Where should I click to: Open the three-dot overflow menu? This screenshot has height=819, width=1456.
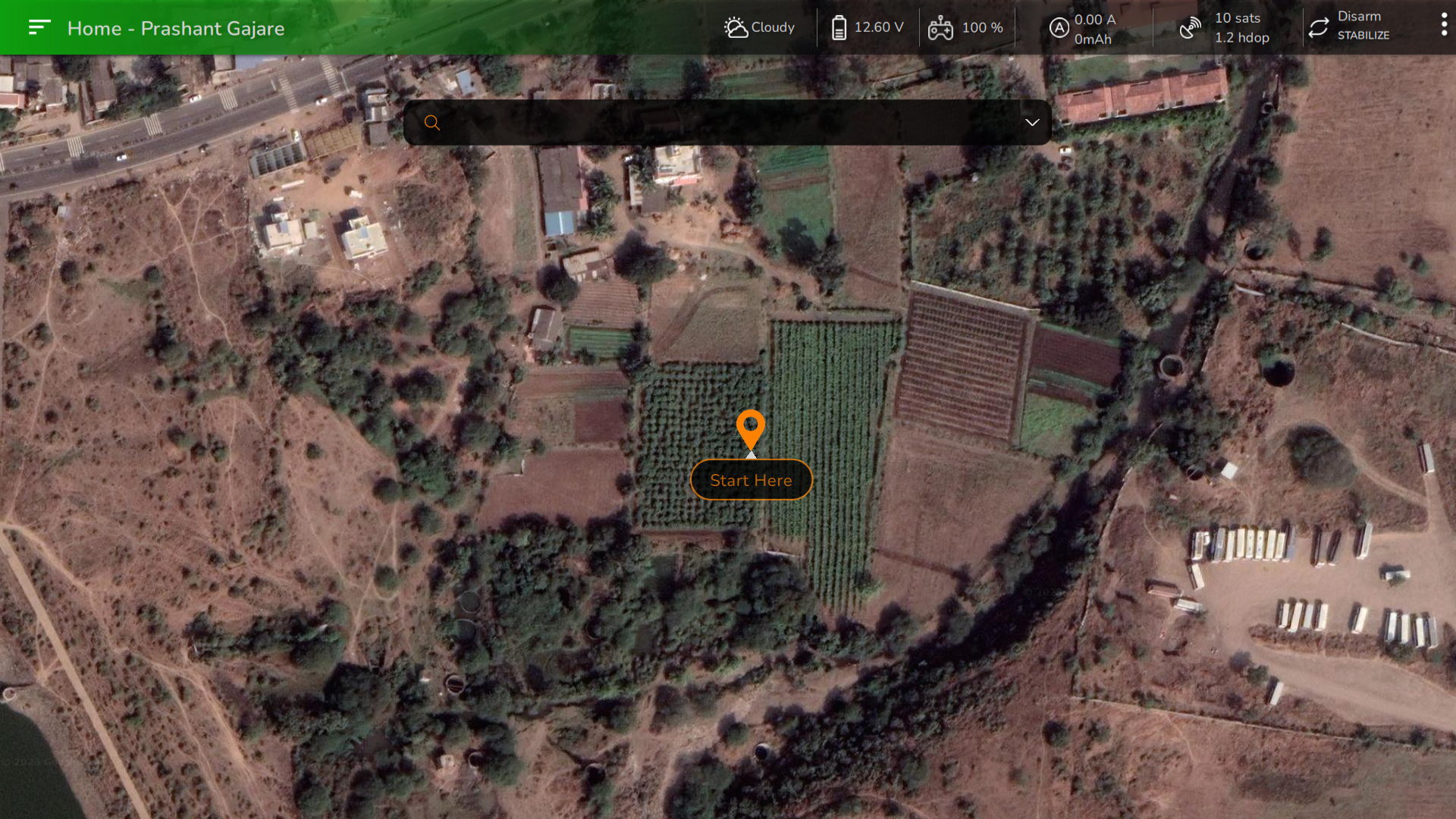coord(1443,26)
